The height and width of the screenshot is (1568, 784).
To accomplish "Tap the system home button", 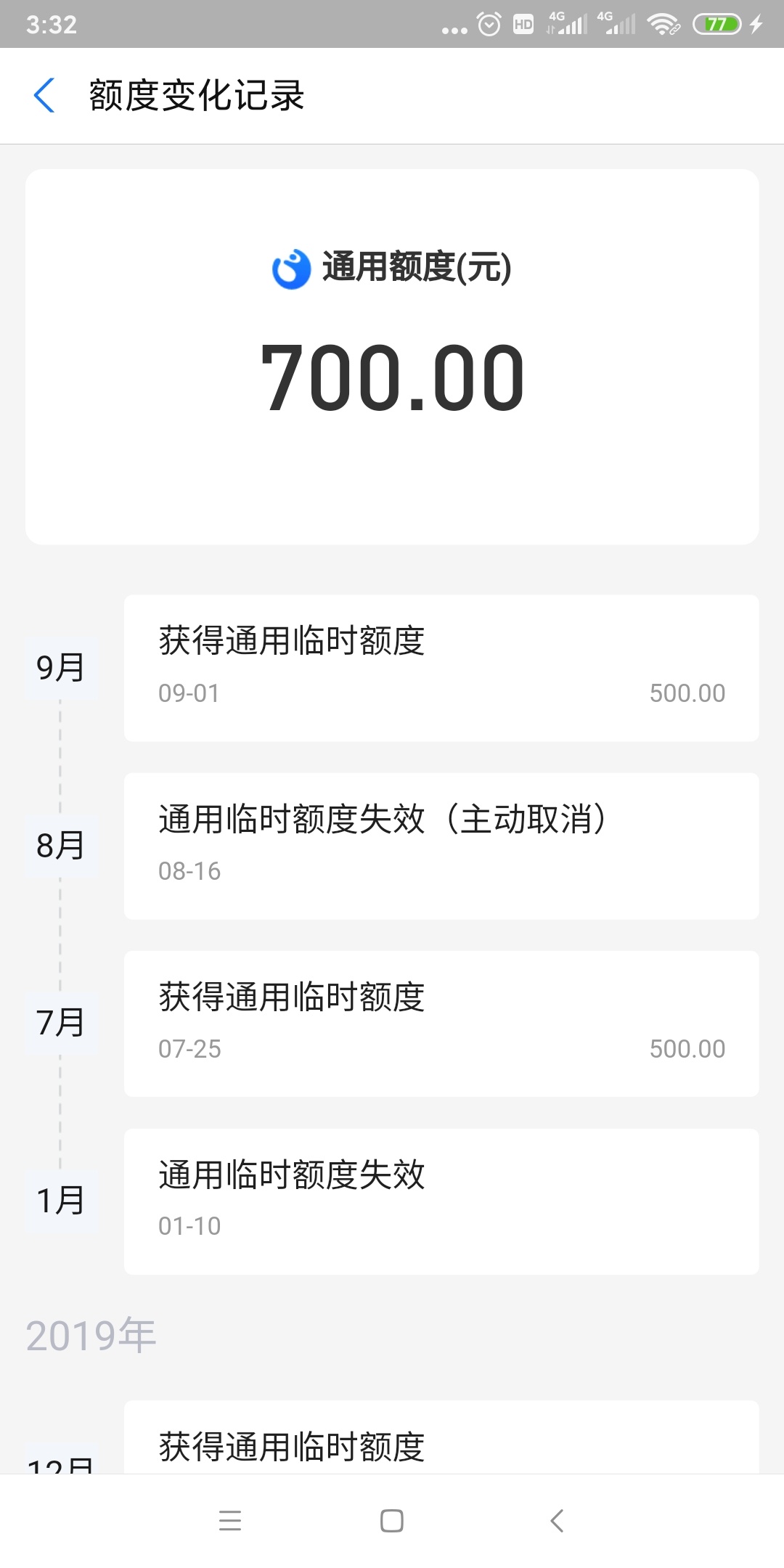I will (x=392, y=1521).
